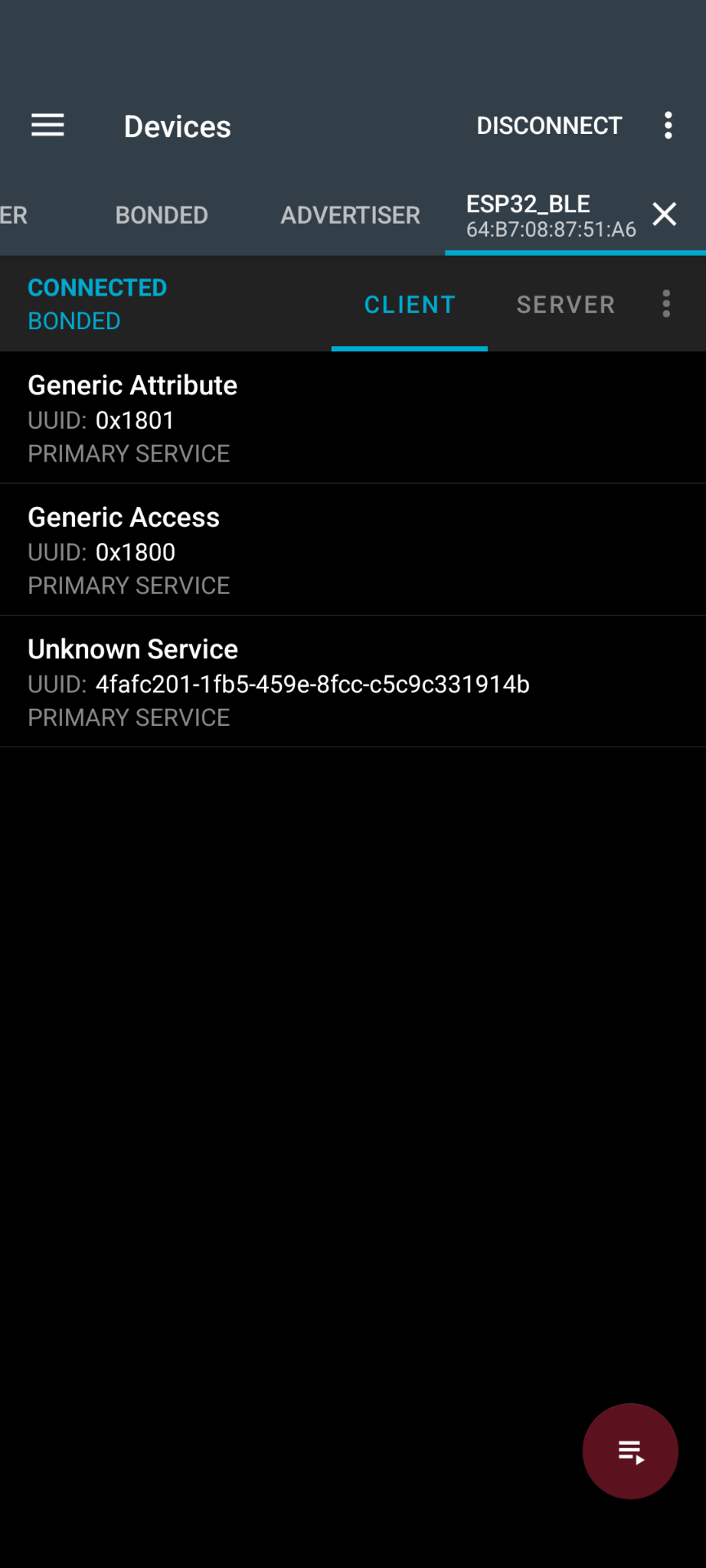
Task: Switch to the SERVER tab
Action: click(x=565, y=305)
